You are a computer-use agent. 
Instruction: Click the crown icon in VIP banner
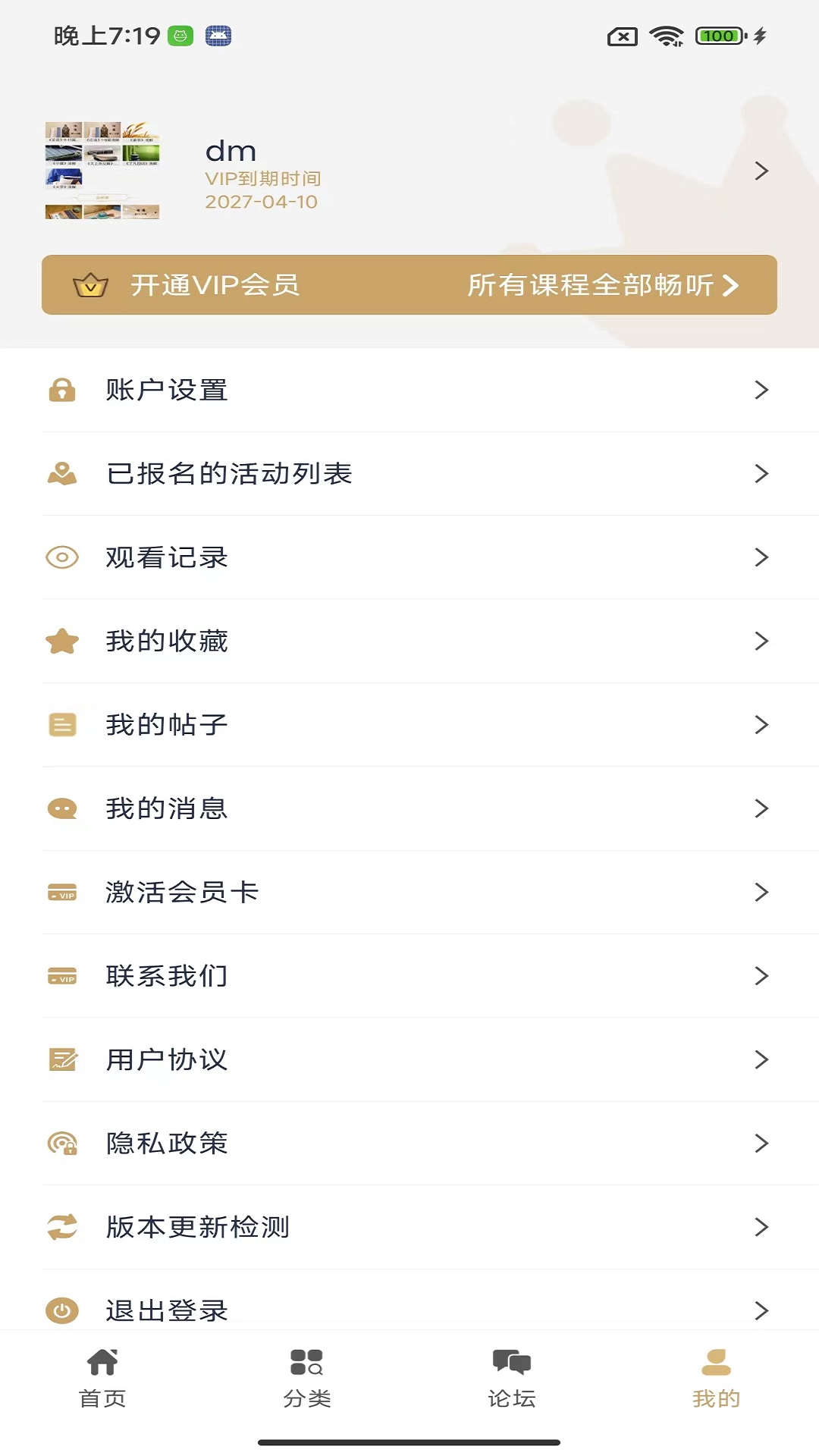91,287
